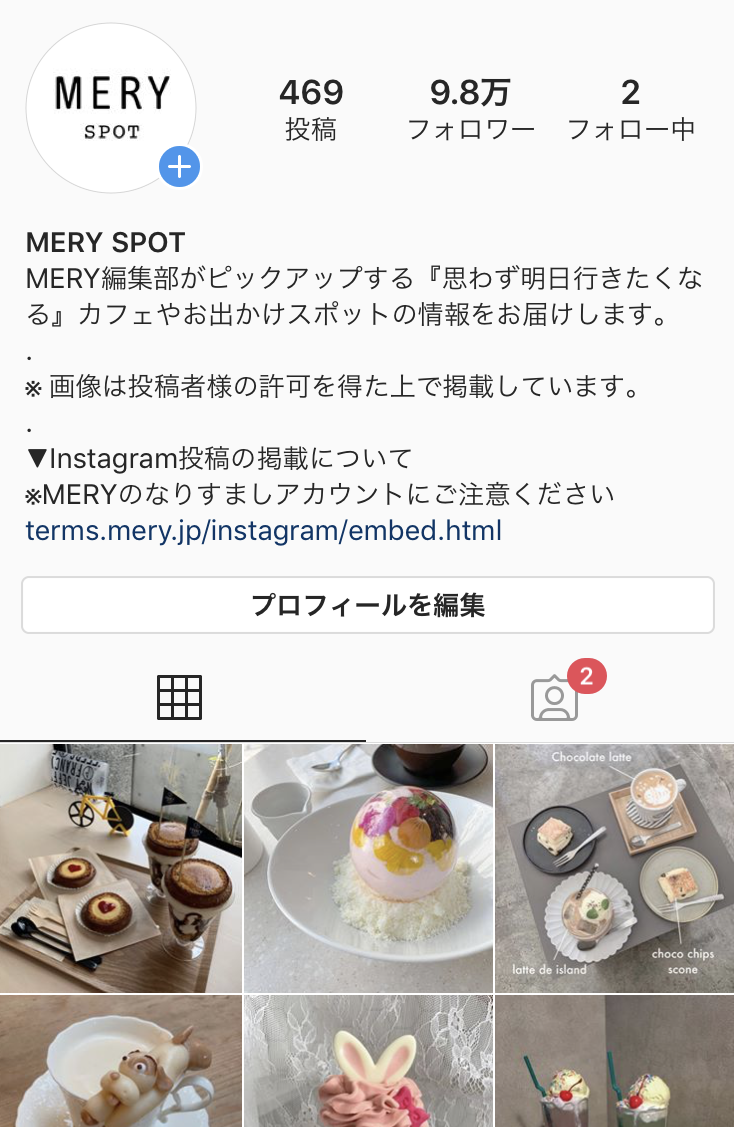Open the post with heart tarts and parfaits
The width and height of the screenshot is (734, 1127).
point(121,868)
